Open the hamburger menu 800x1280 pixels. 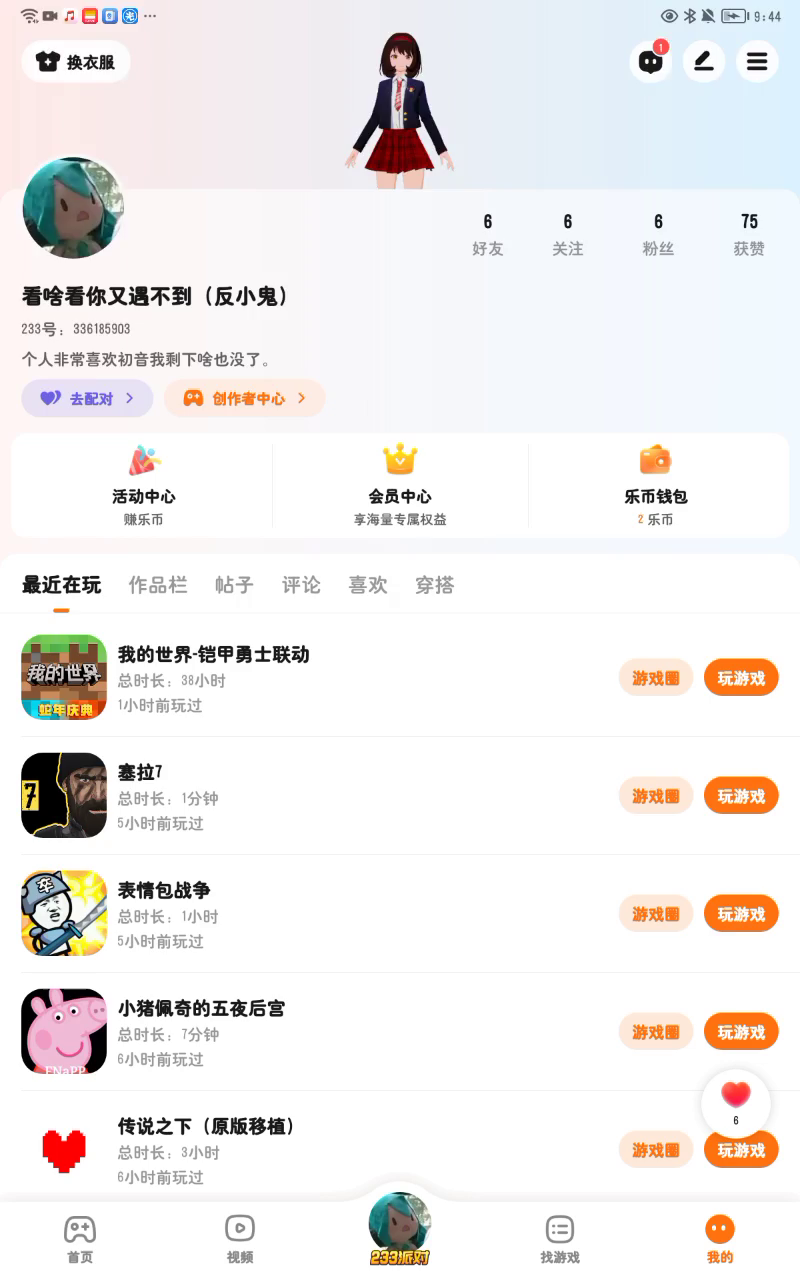coord(757,62)
